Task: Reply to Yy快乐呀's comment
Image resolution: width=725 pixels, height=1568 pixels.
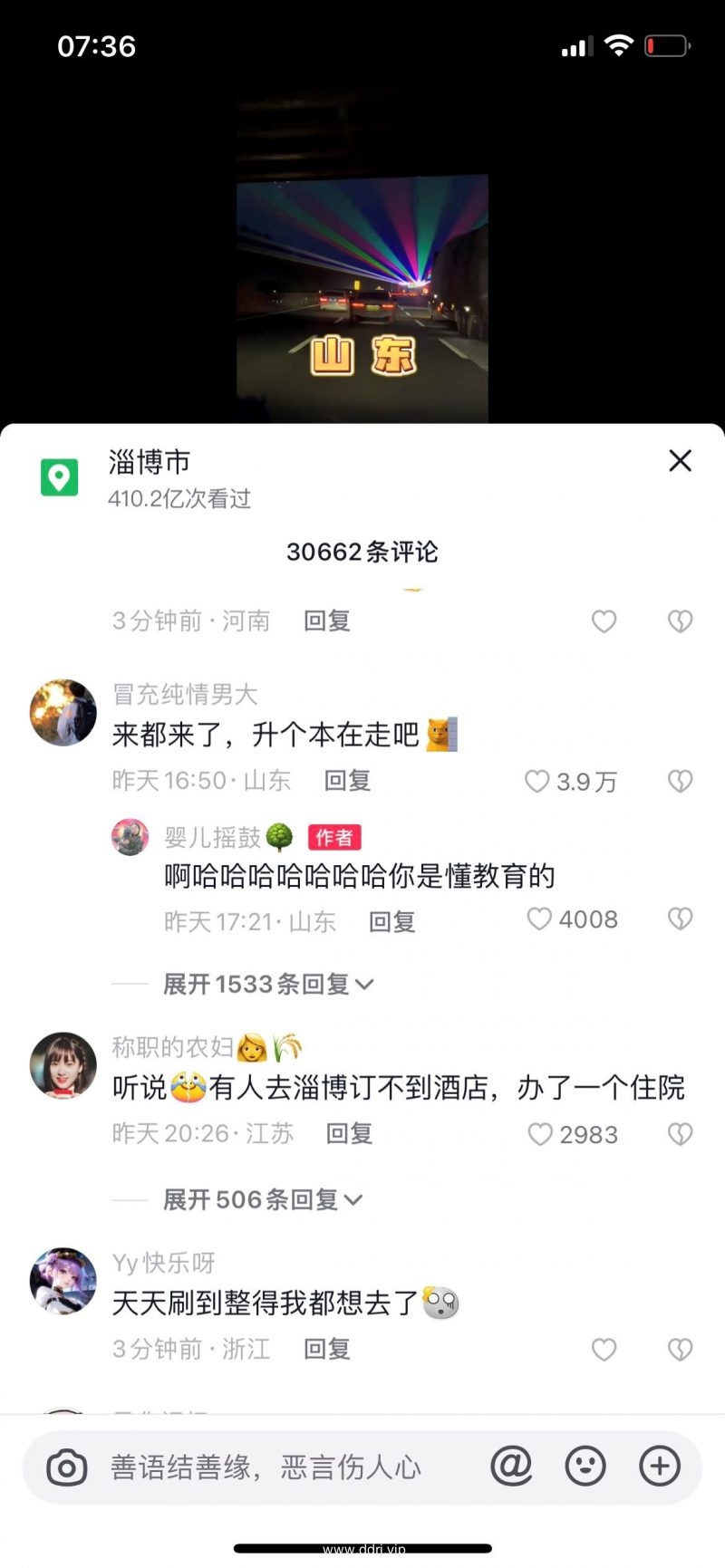Action: (326, 1350)
